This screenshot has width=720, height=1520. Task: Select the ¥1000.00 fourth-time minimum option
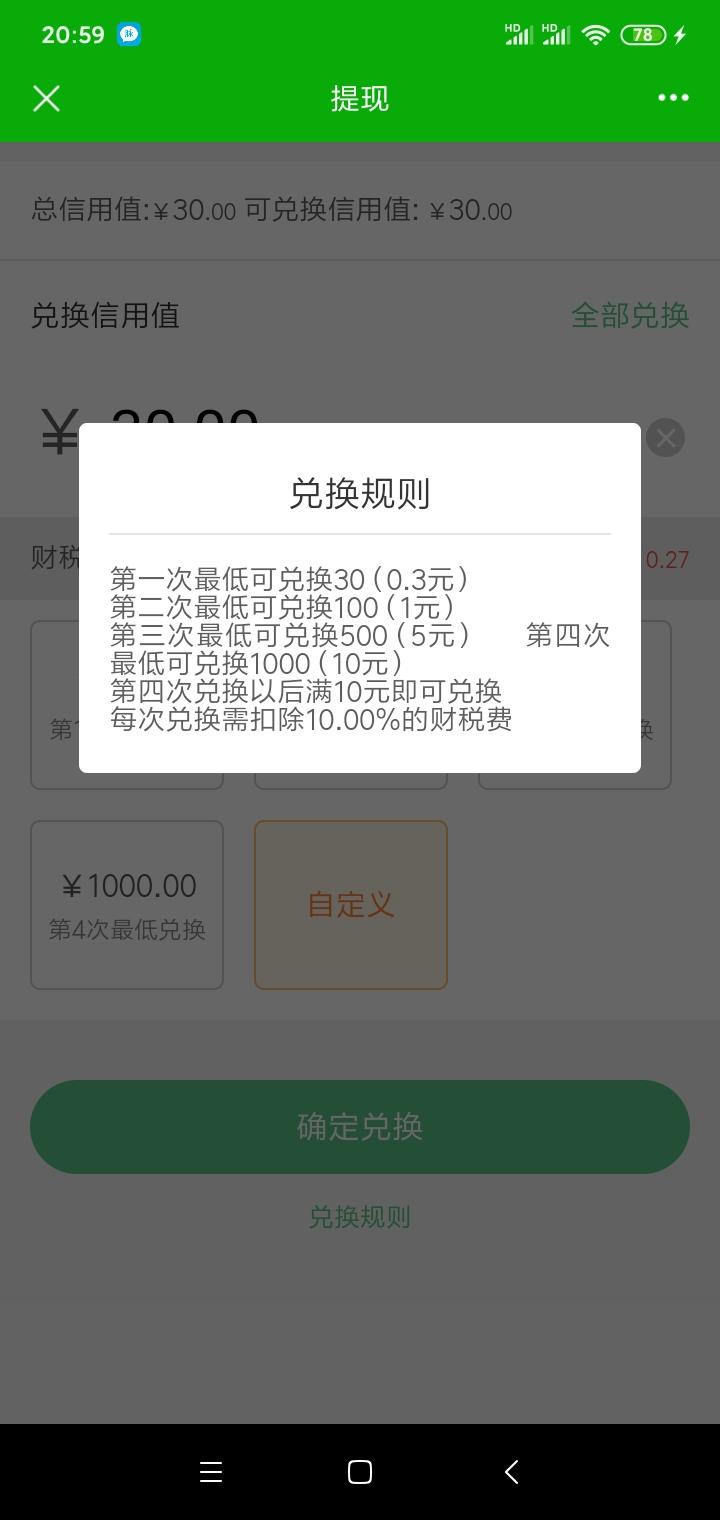[x=127, y=905]
